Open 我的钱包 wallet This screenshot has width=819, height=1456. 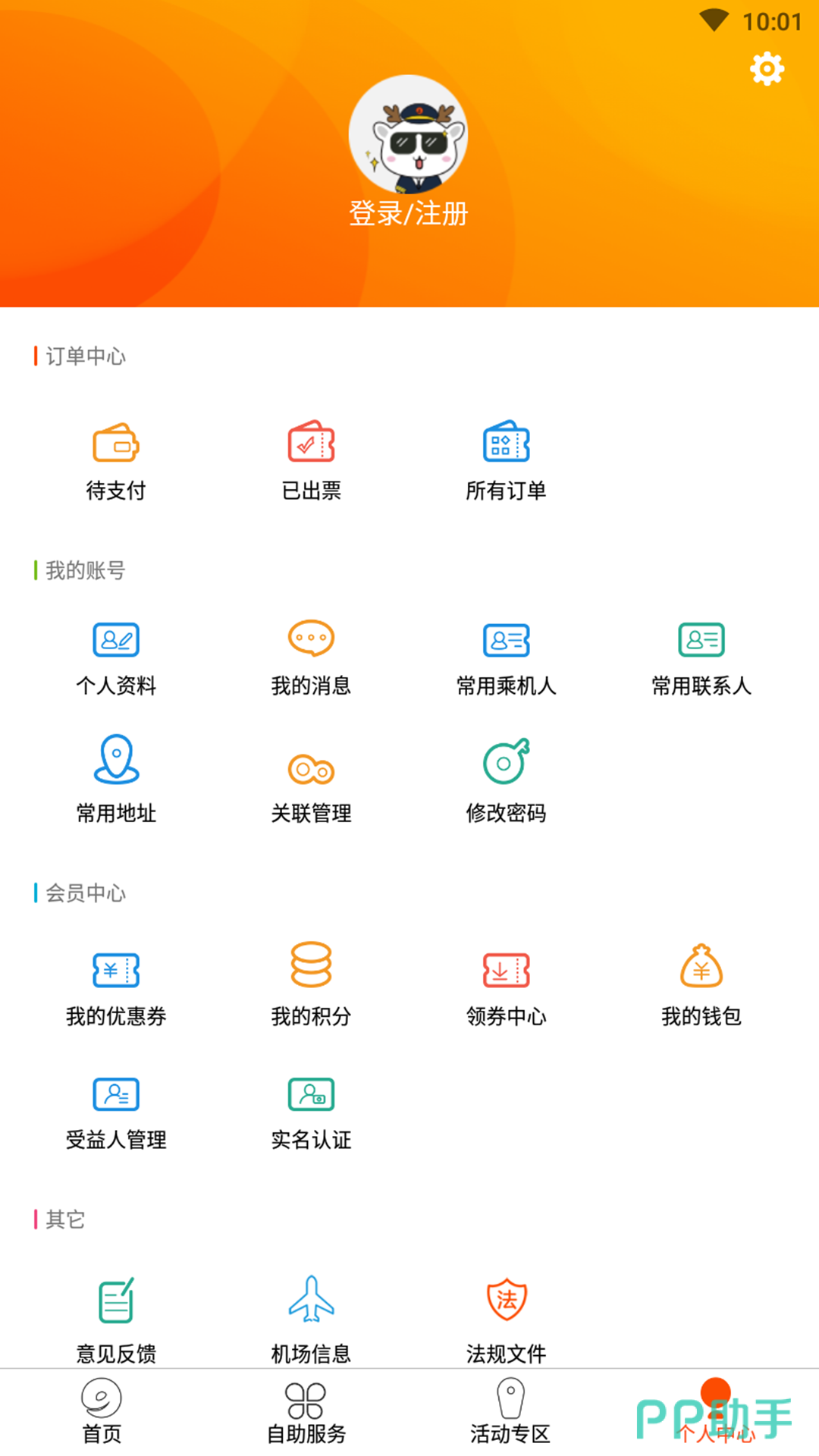(701, 986)
